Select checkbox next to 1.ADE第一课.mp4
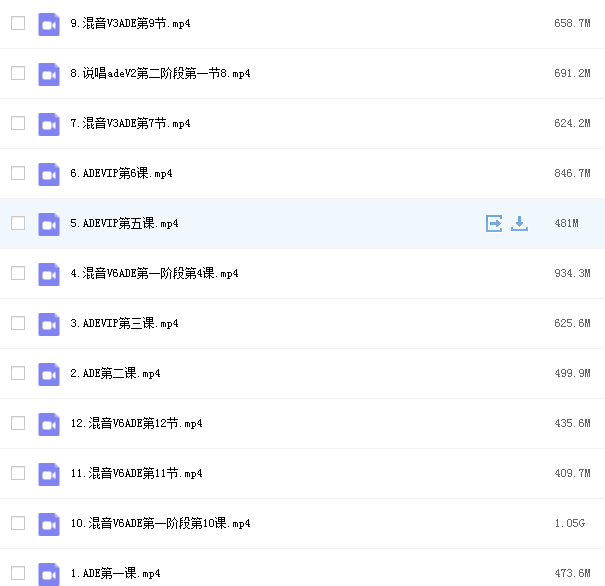This screenshot has width=605, height=586. [x=18, y=573]
